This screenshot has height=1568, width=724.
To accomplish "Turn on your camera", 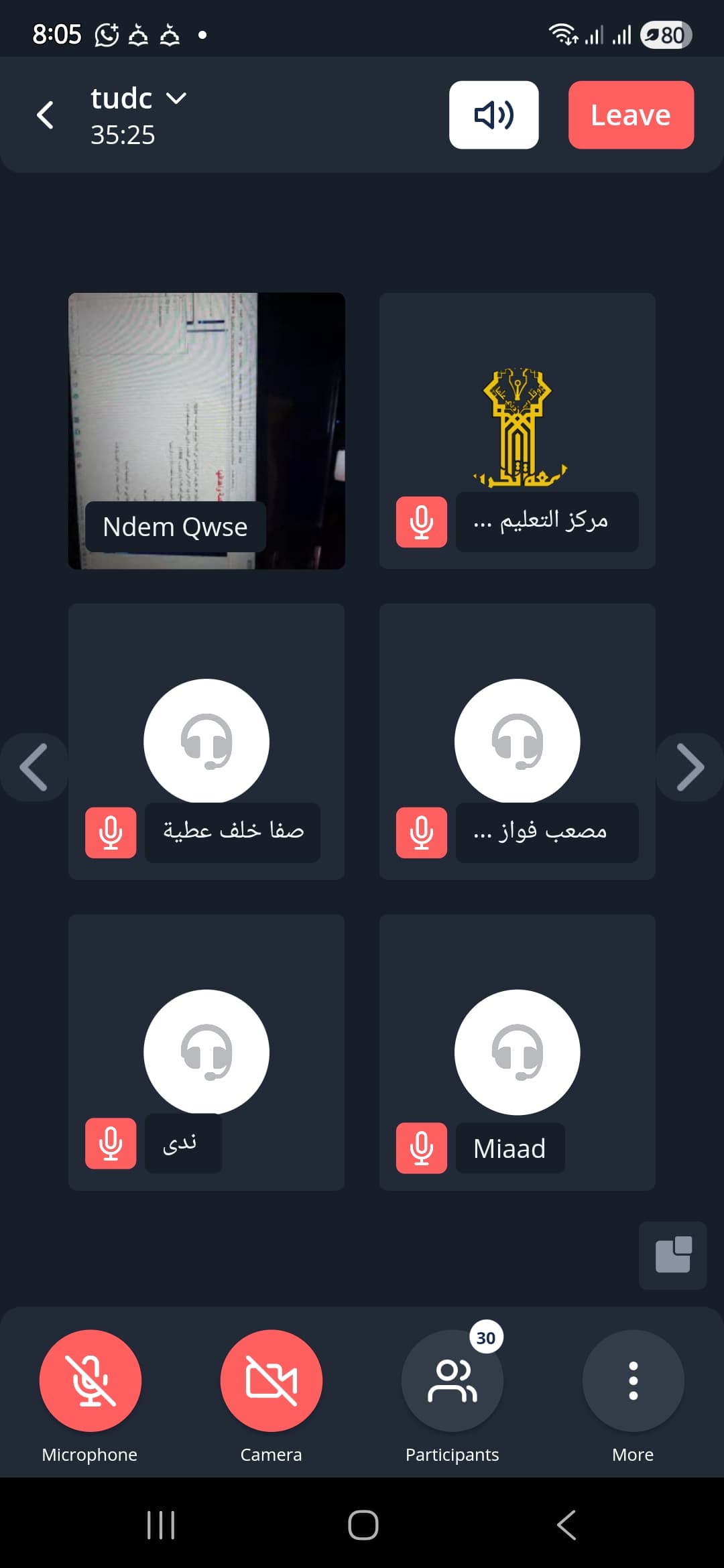I will click(x=271, y=1380).
